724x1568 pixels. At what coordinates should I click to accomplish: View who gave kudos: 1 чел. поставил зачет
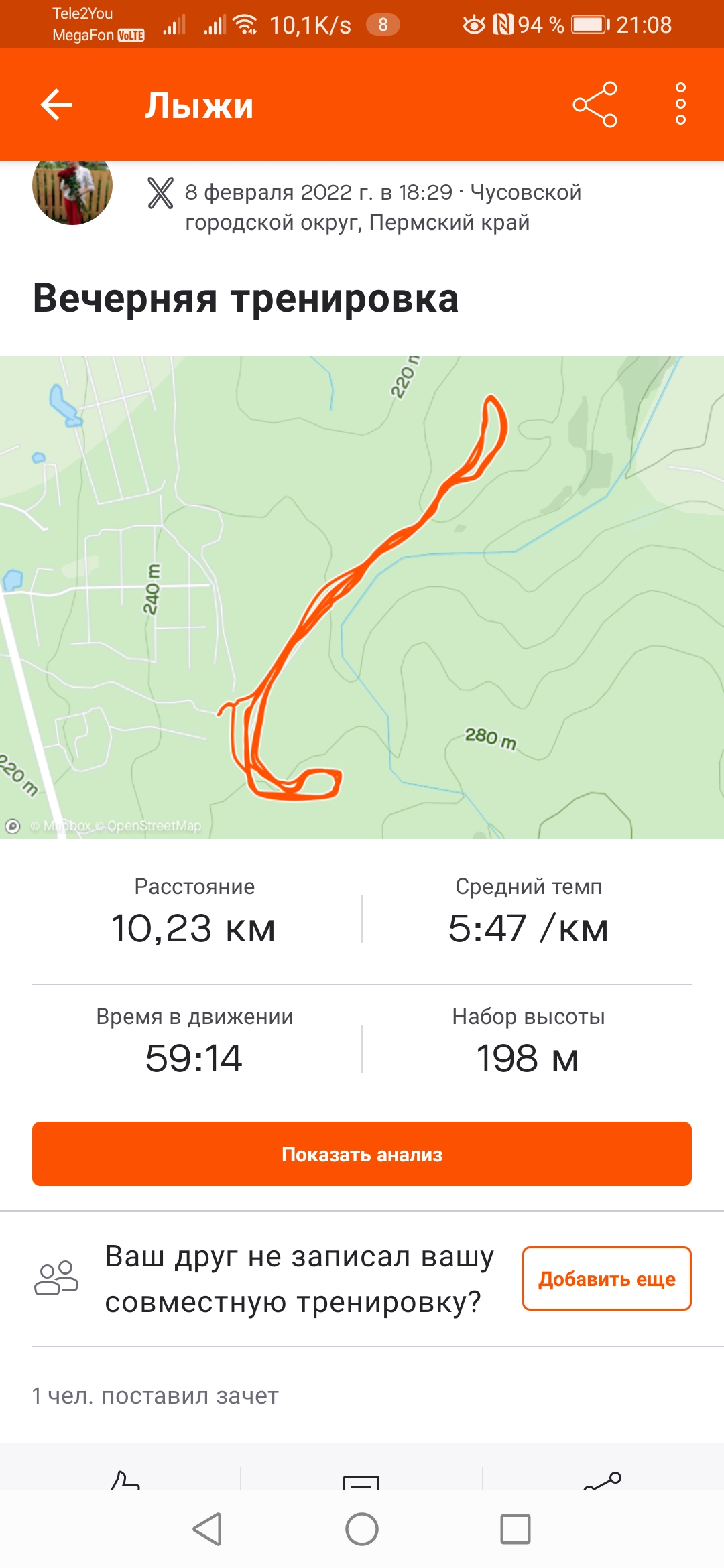point(156,1396)
